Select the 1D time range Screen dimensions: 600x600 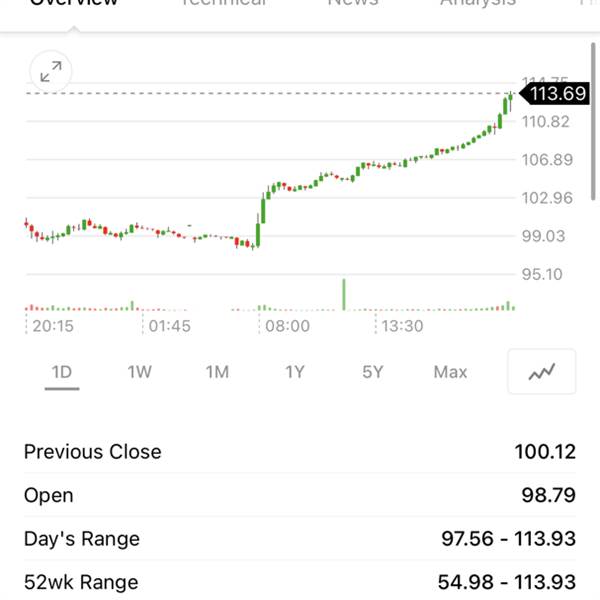pos(62,372)
